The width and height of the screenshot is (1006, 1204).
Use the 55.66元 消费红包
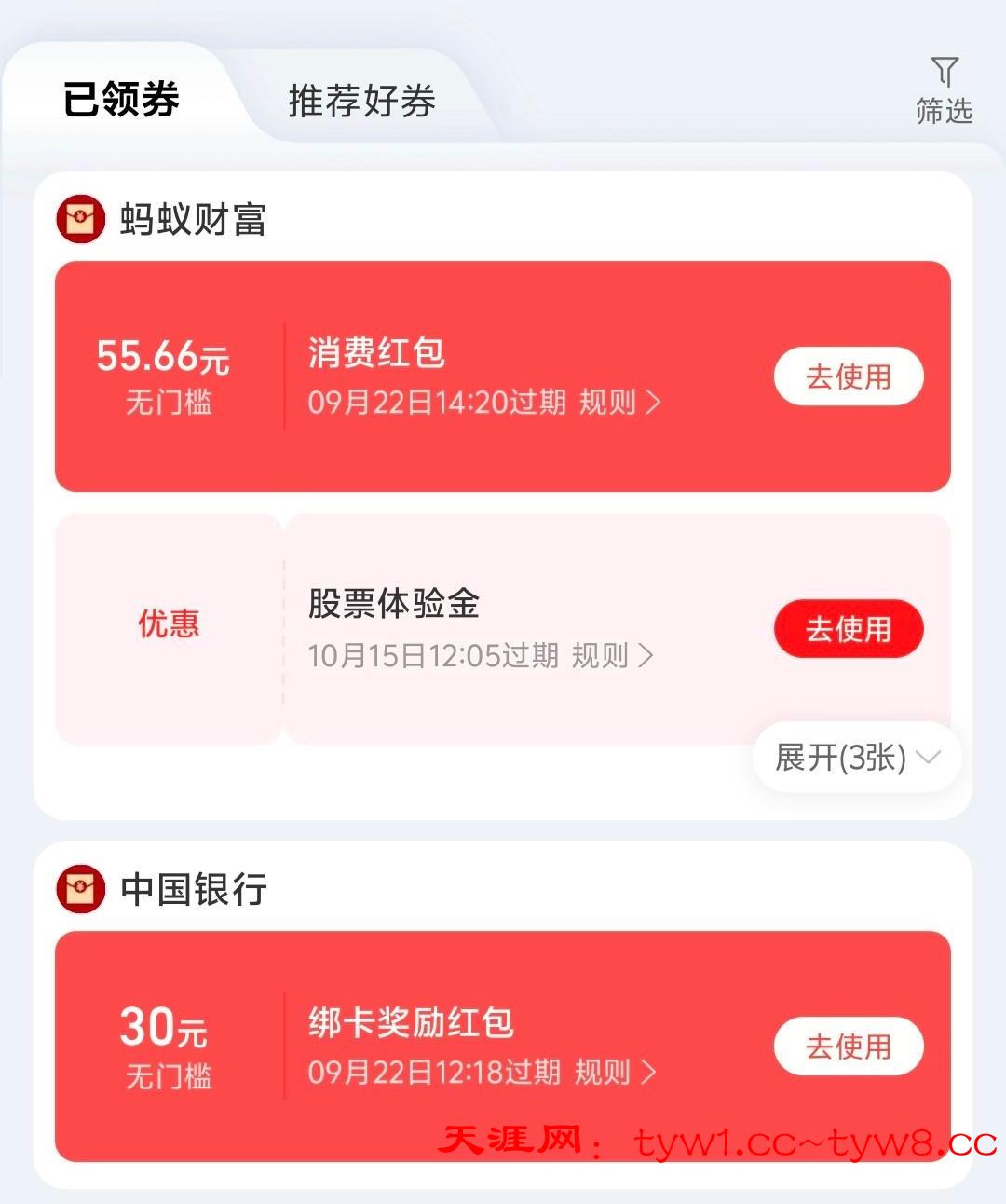pyautogui.click(x=848, y=376)
